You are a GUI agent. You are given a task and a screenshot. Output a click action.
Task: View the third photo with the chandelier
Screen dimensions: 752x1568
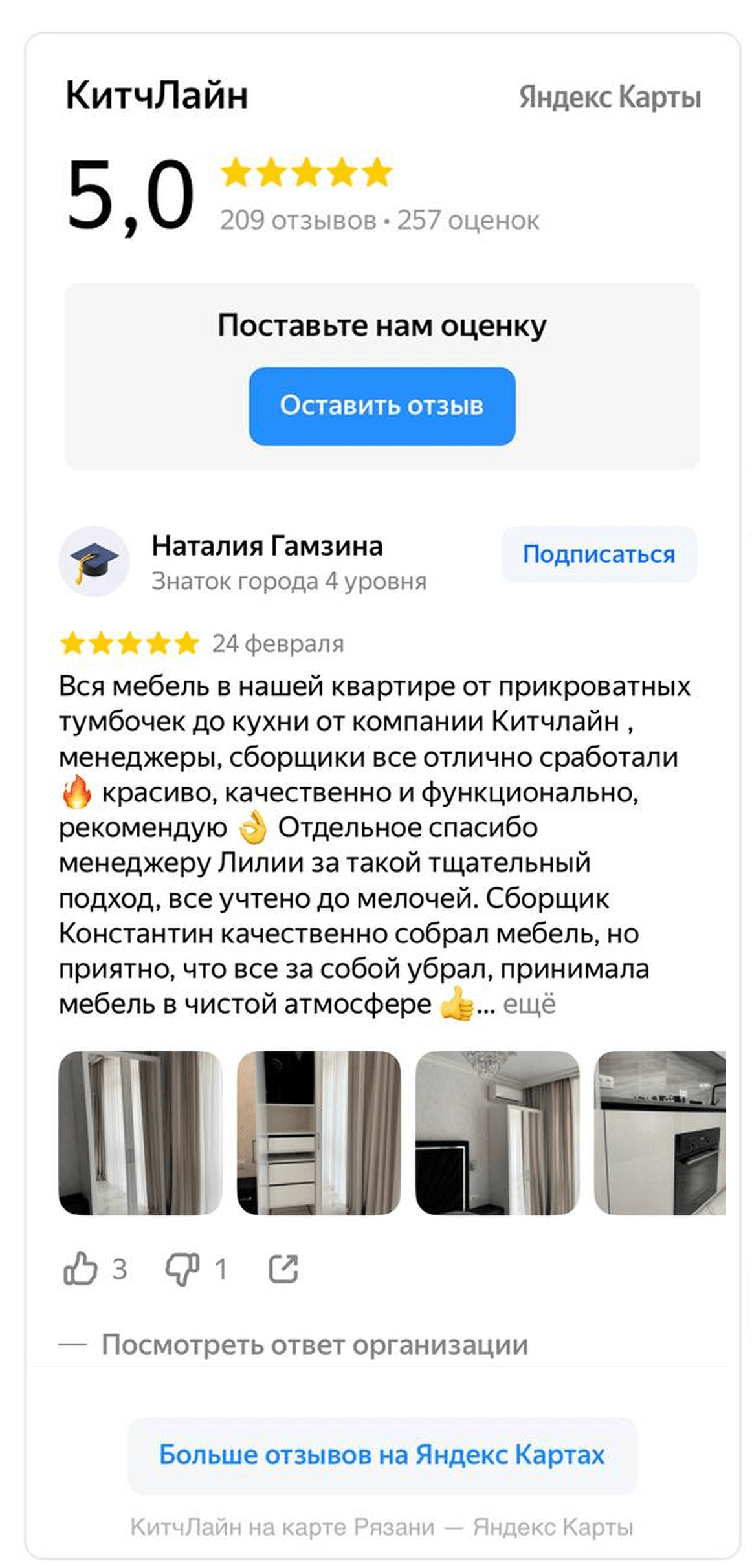click(x=497, y=1133)
